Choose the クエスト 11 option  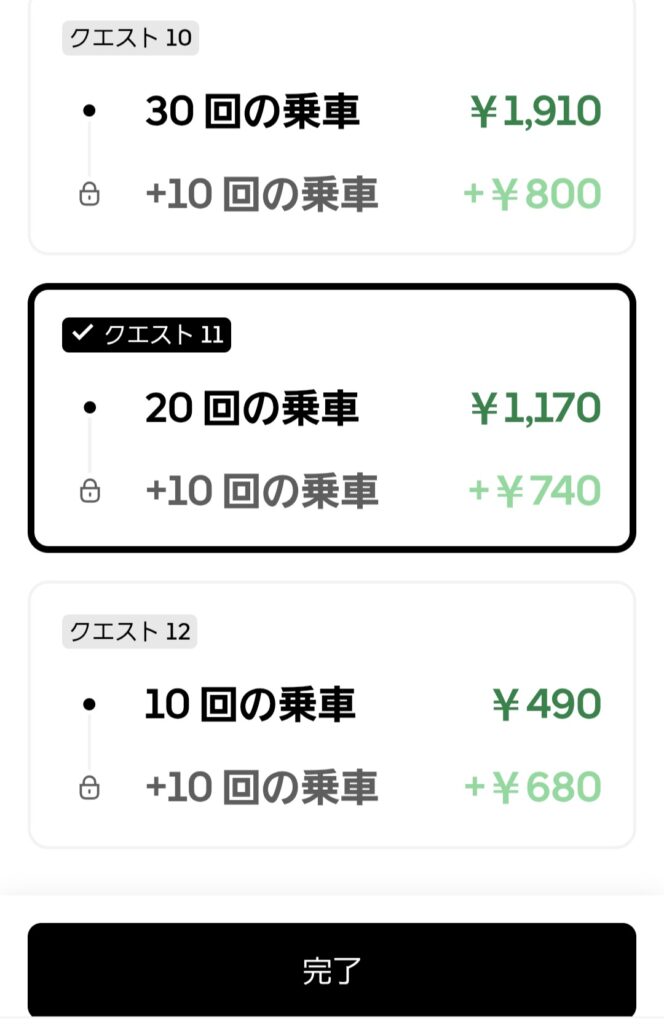(332, 418)
